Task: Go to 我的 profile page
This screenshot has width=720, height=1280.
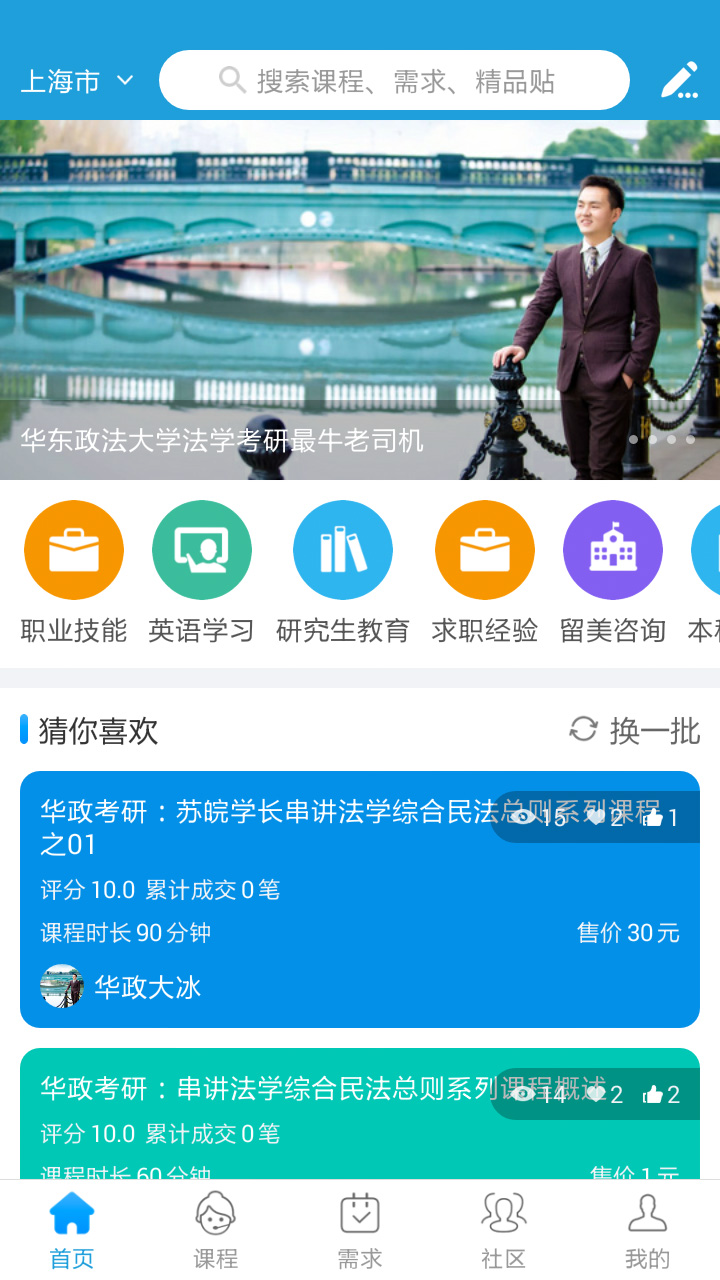Action: point(647,1228)
